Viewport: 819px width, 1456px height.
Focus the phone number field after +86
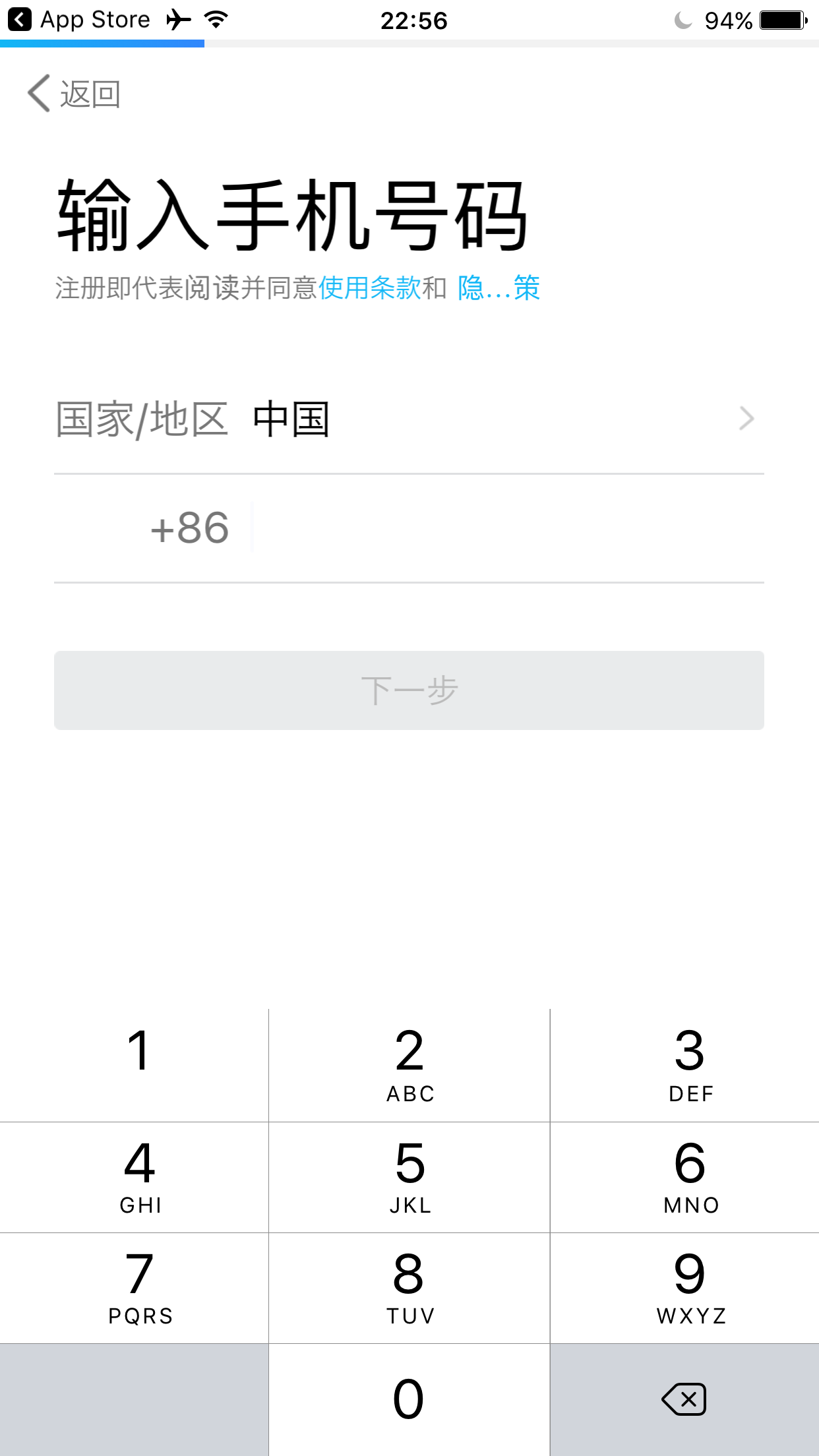508,528
